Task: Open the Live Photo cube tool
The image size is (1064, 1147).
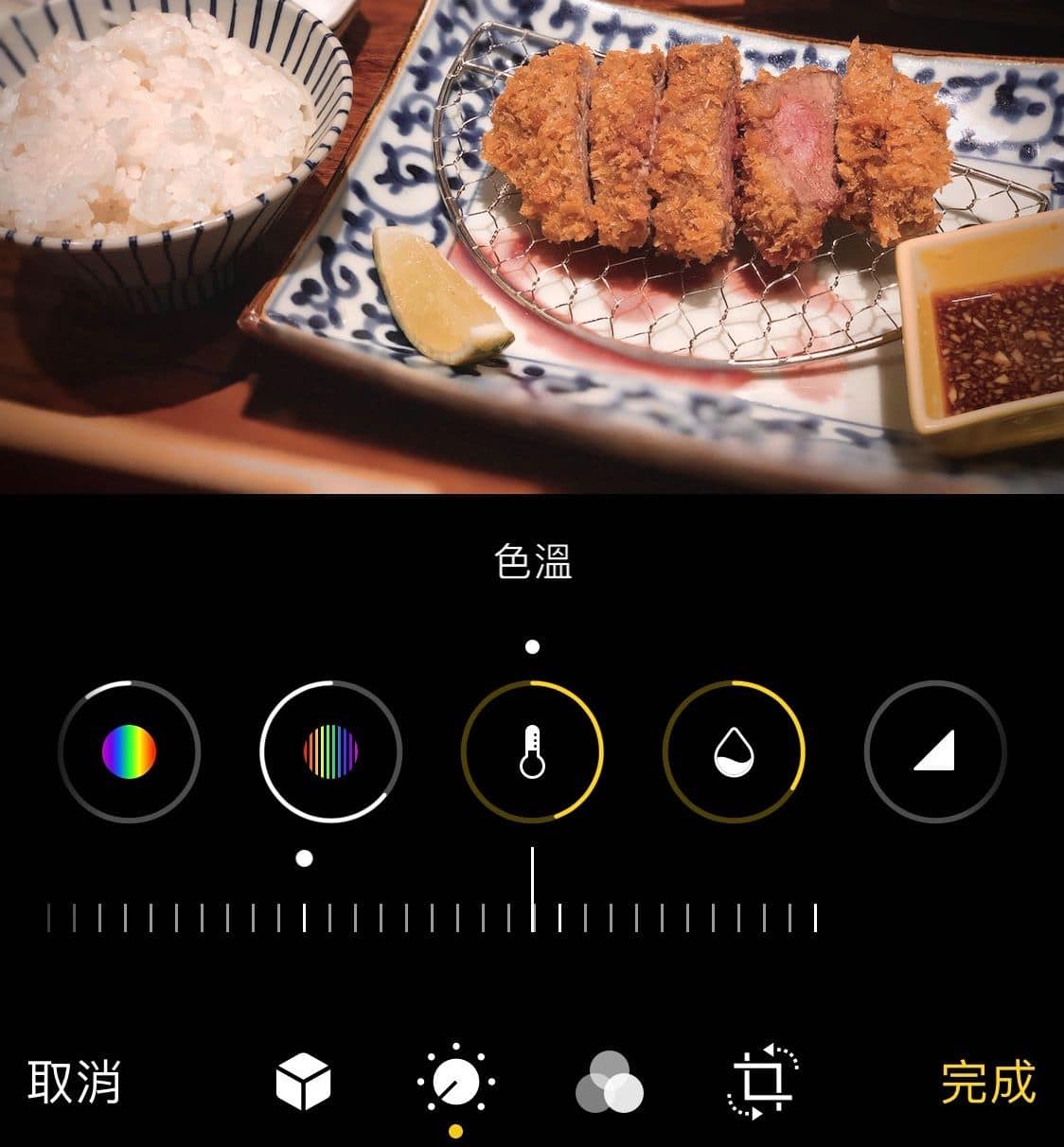Action: pos(303,1083)
